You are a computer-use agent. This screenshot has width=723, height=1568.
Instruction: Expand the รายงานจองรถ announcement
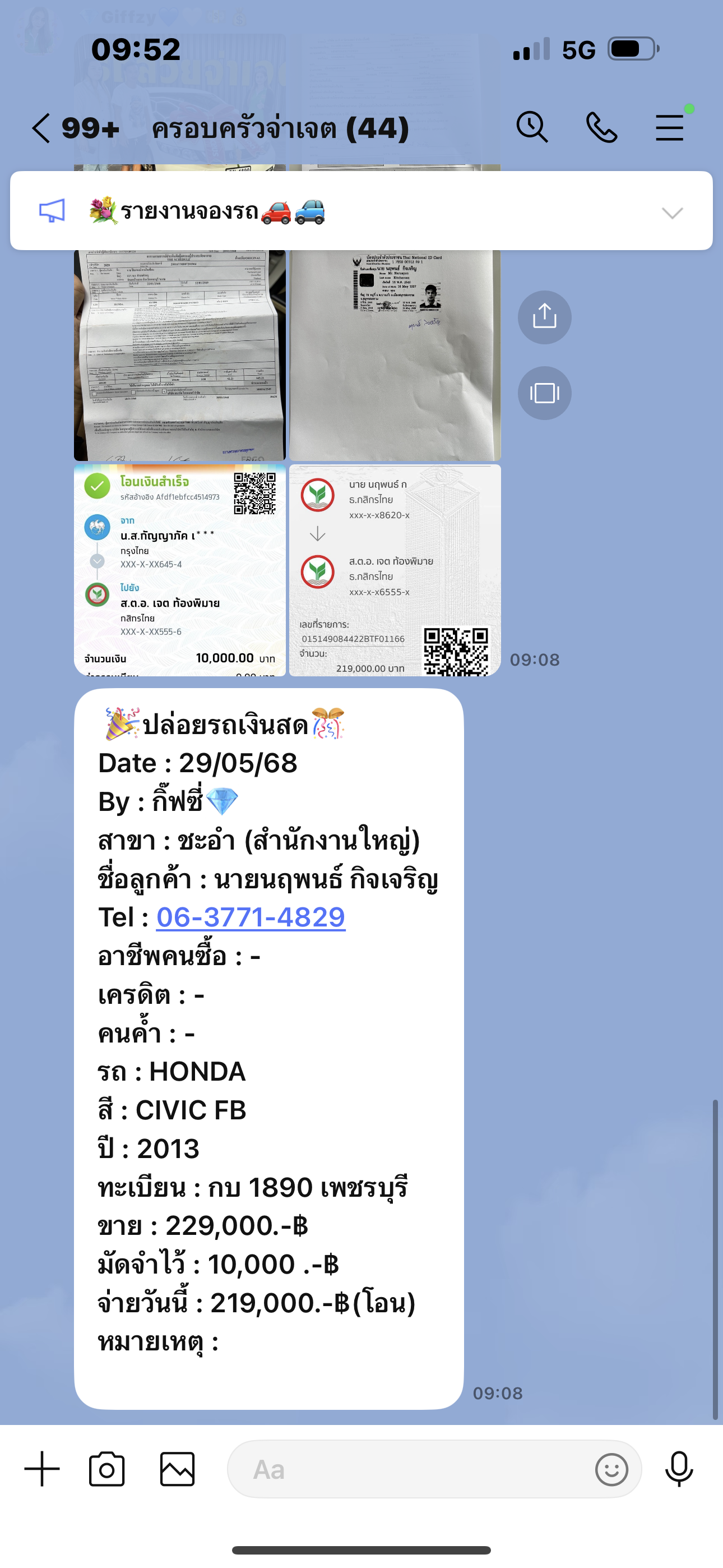[x=672, y=213]
